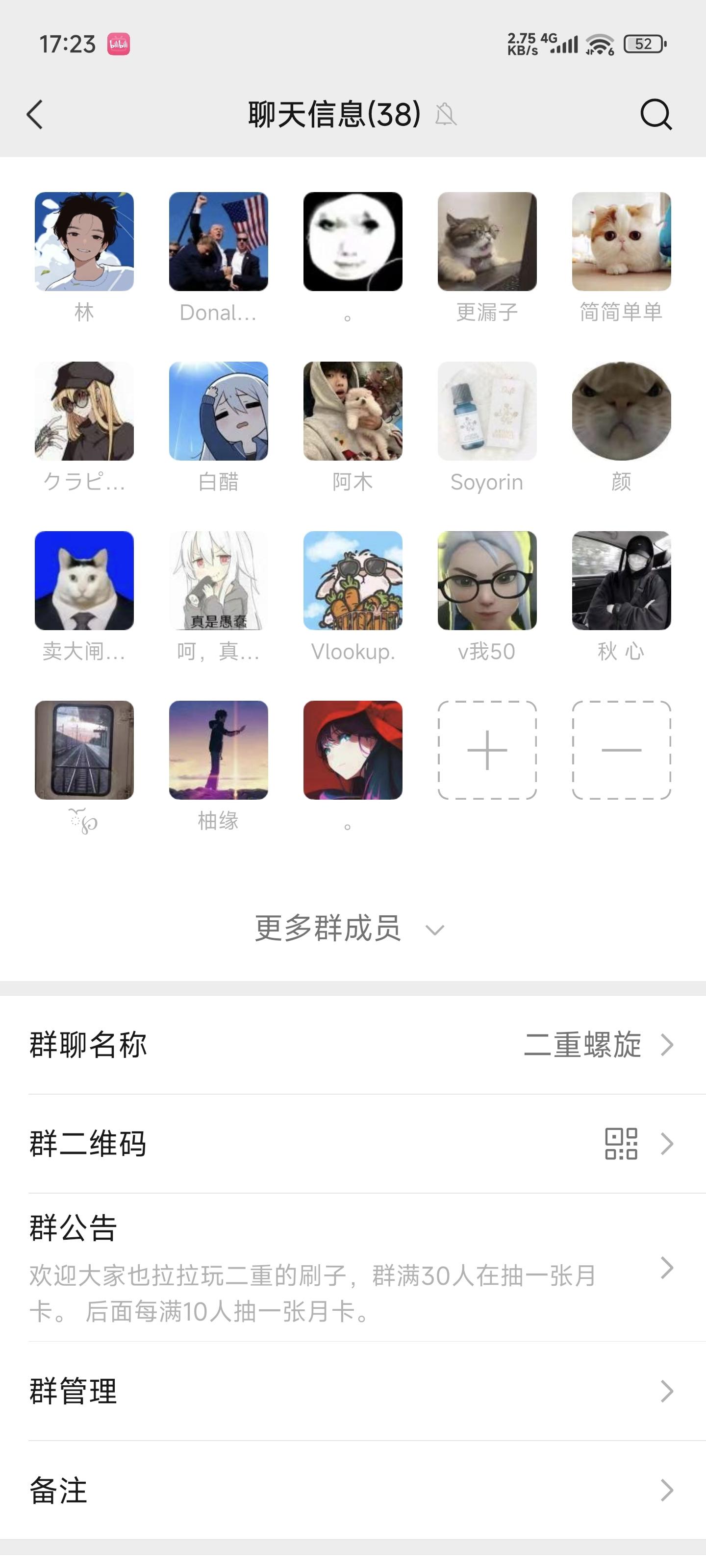Open the 群公告 announcement
This screenshot has width=706, height=1568.
(x=353, y=1267)
